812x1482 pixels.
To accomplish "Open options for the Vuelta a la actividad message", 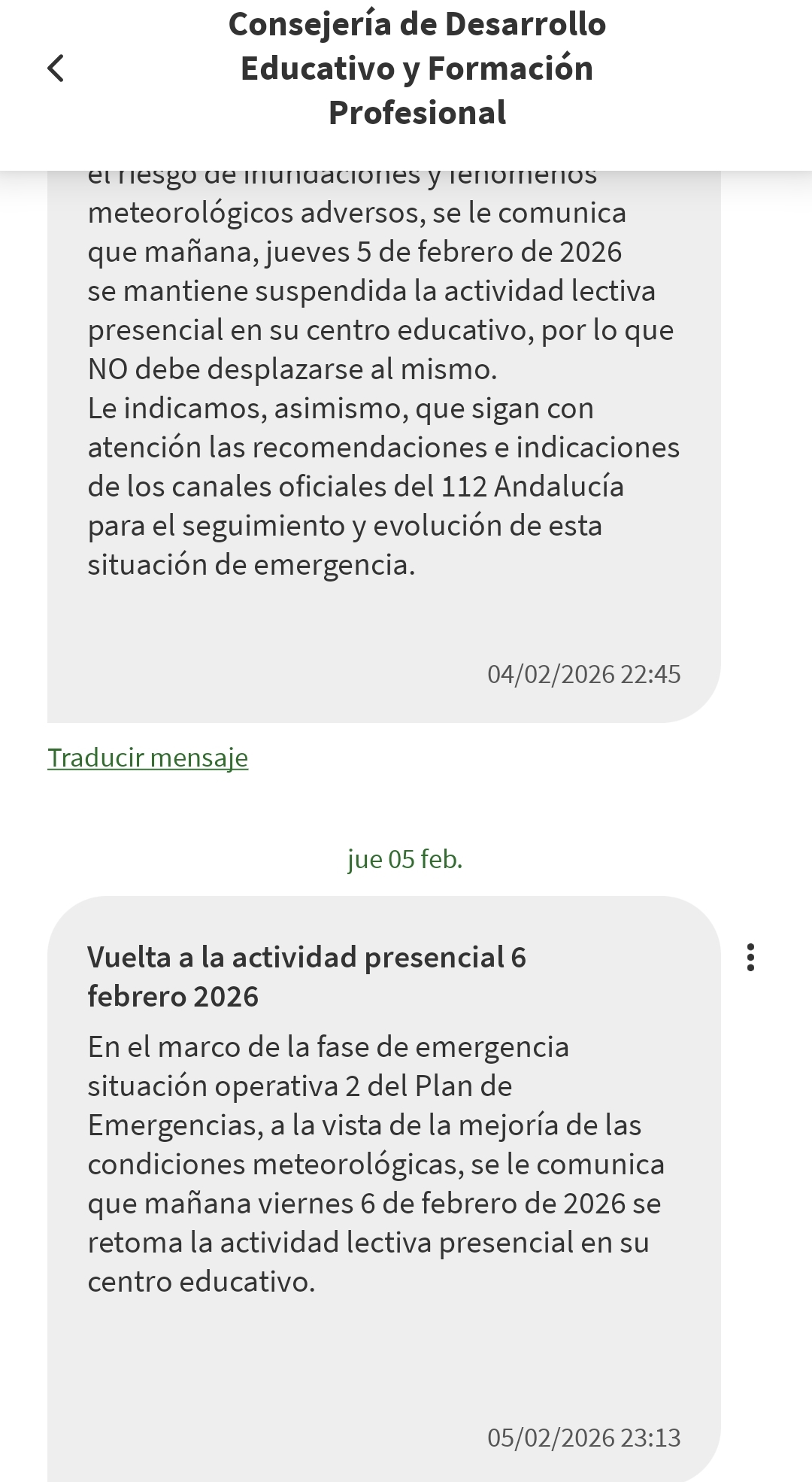I will point(750,958).
